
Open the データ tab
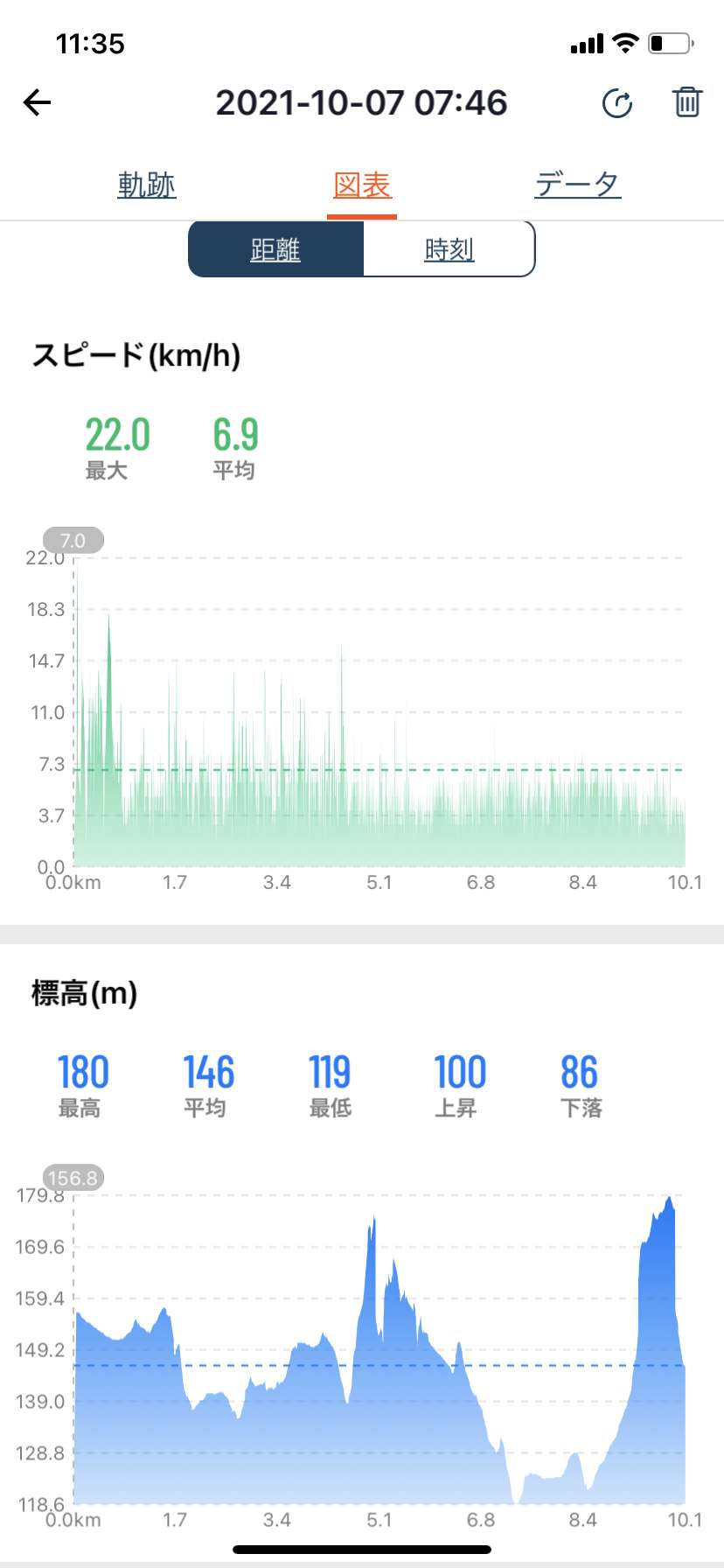[578, 185]
